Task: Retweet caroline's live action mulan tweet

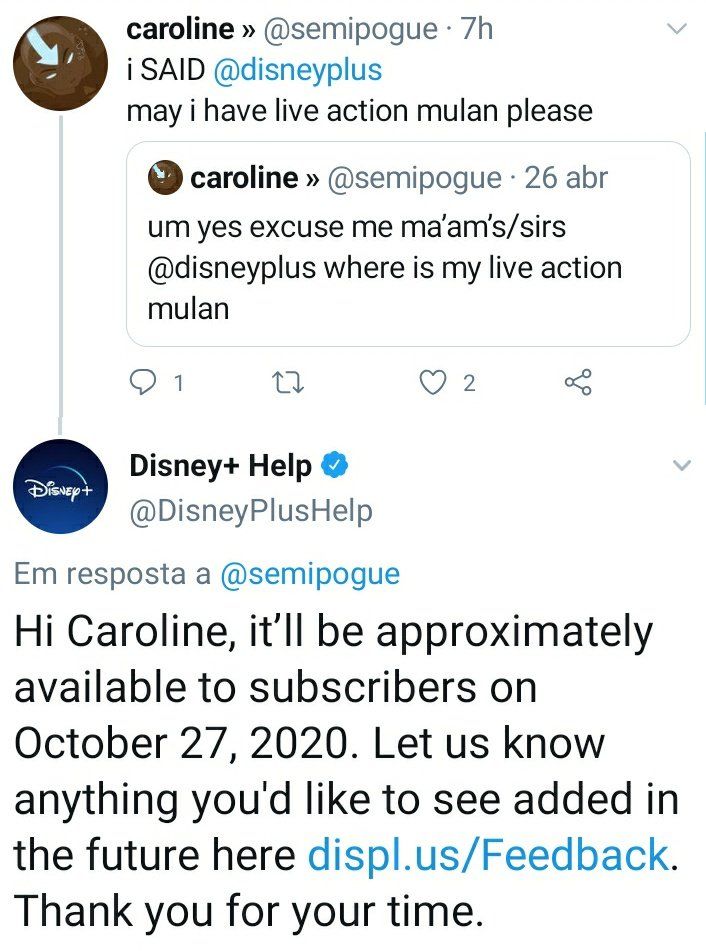Action: [289, 383]
